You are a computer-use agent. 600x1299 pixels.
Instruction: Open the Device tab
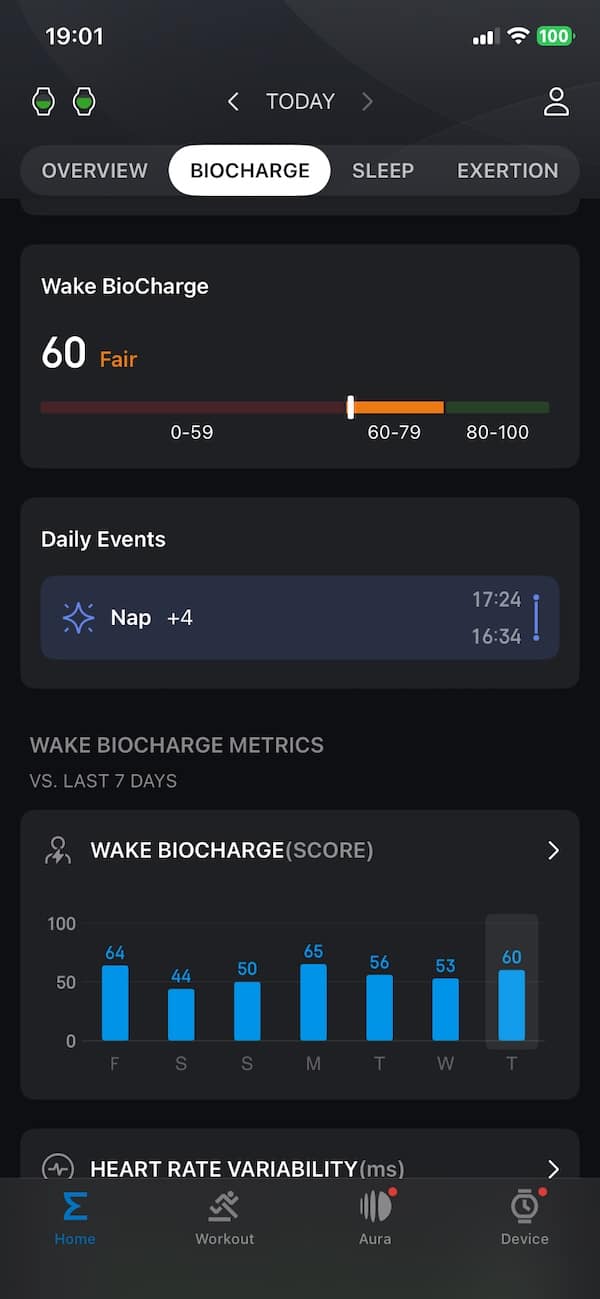coord(525,1219)
